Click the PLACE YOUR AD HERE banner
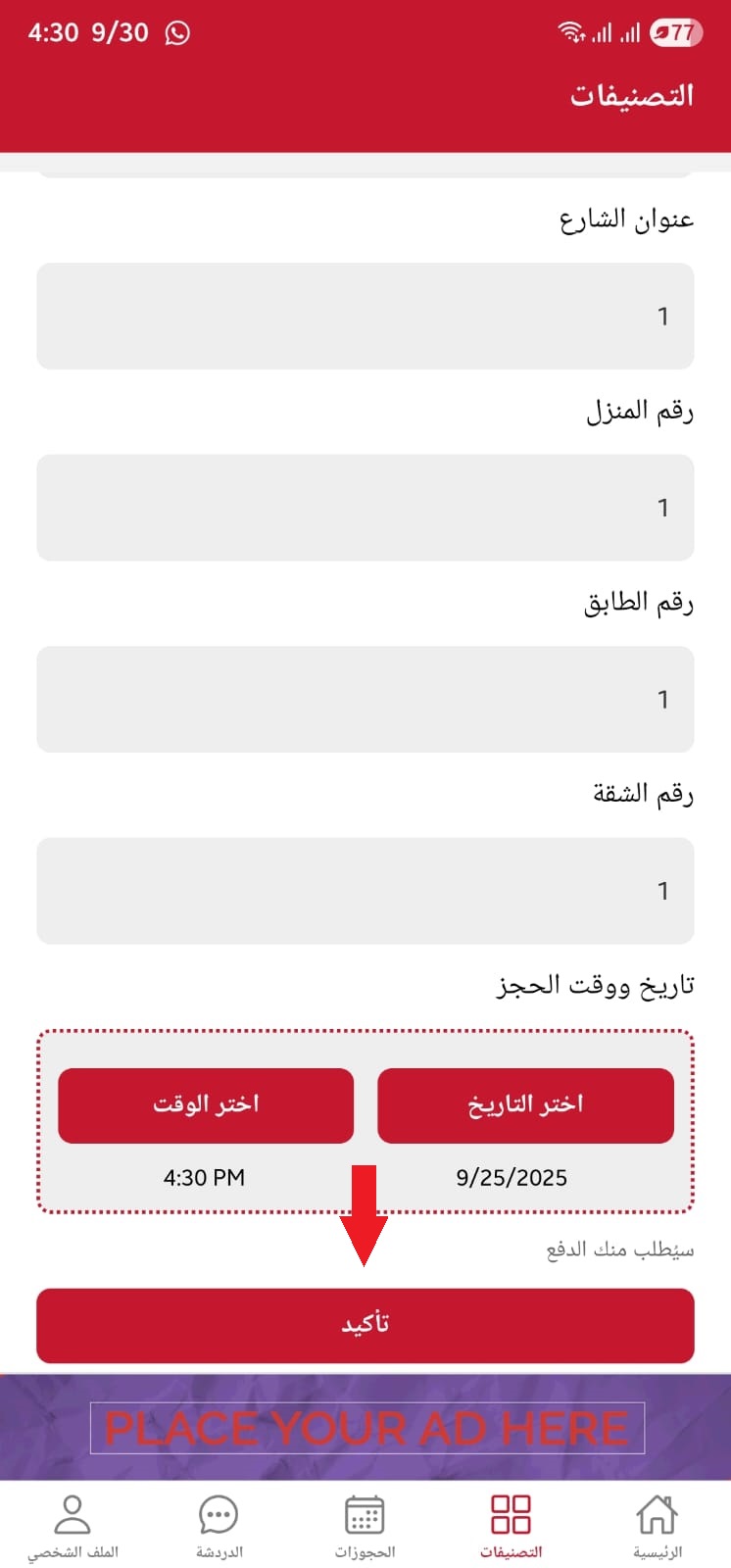 click(x=365, y=1428)
